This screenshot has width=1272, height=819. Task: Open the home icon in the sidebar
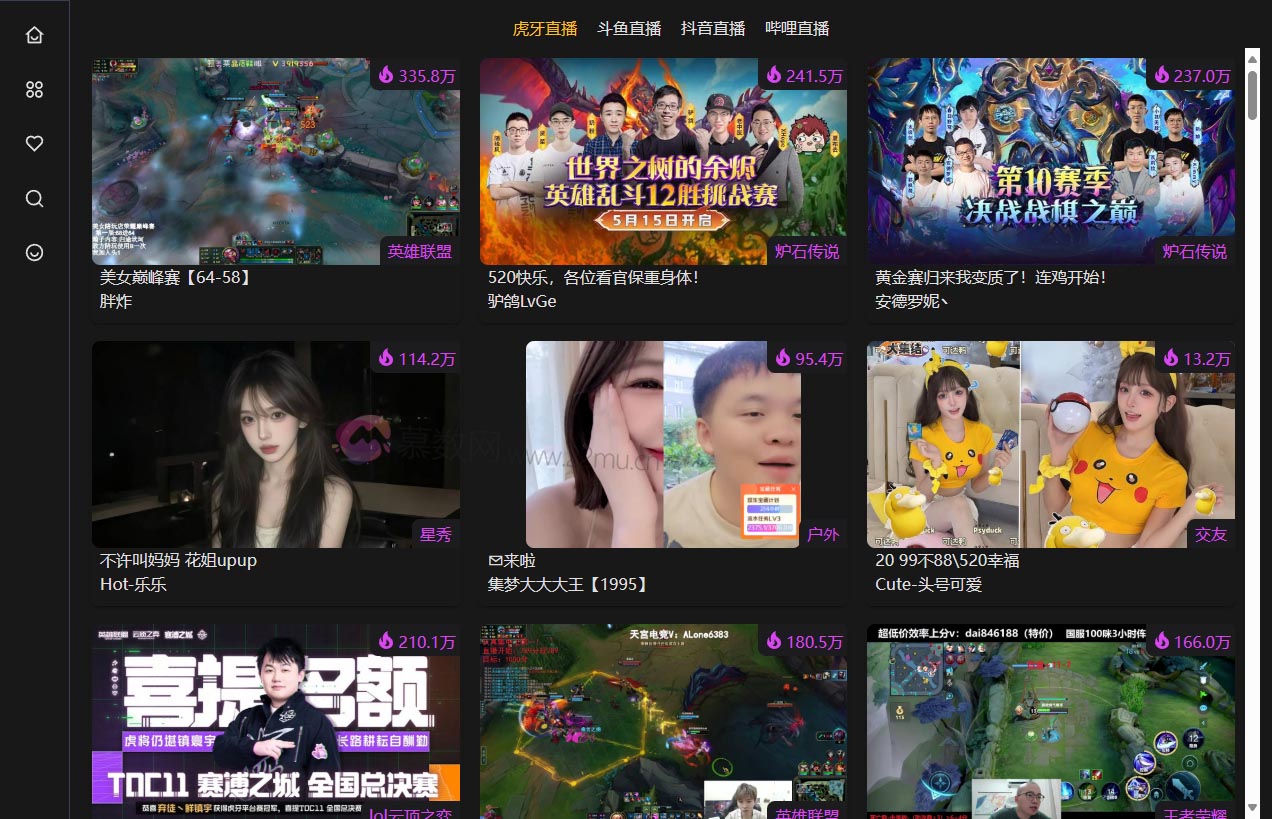click(34, 35)
